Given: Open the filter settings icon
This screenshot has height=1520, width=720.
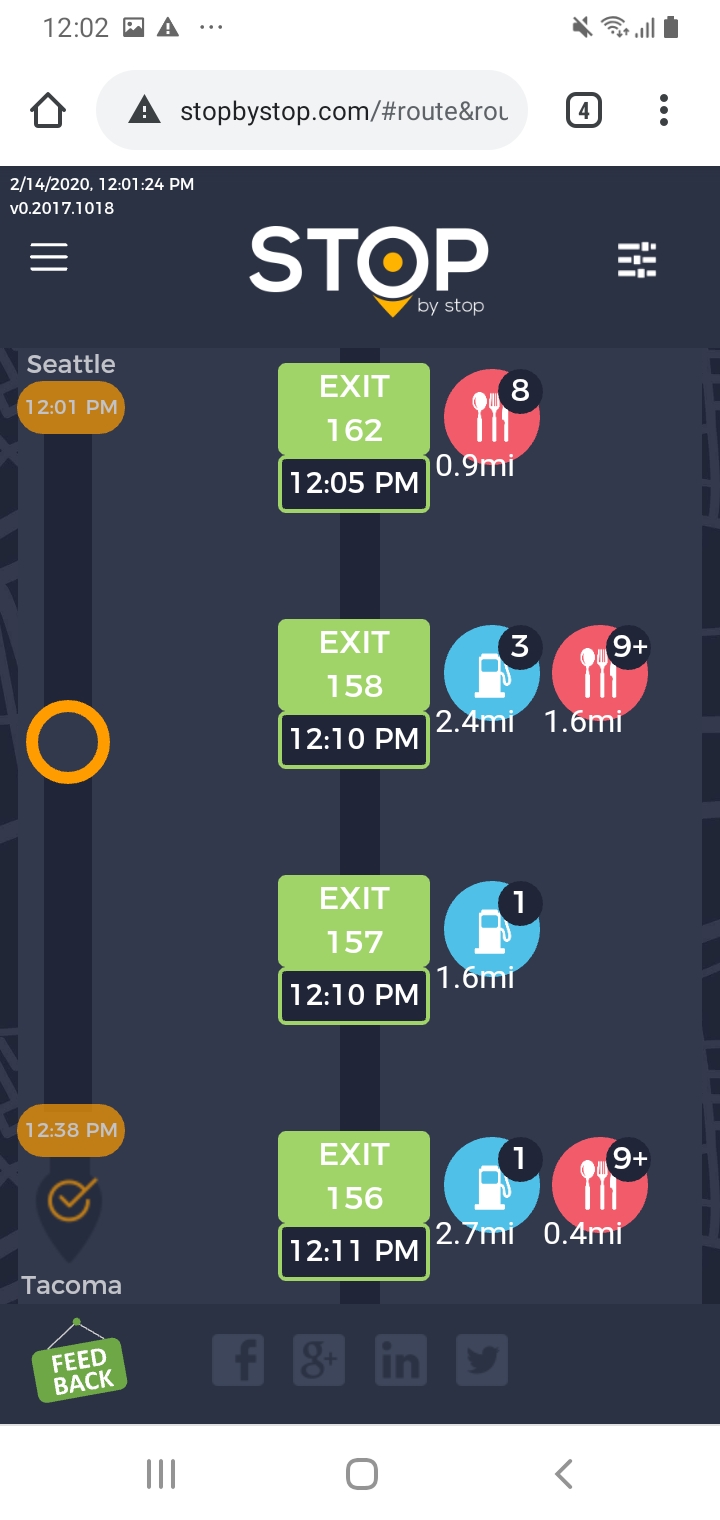Looking at the screenshot, I should tap(637, 260).
